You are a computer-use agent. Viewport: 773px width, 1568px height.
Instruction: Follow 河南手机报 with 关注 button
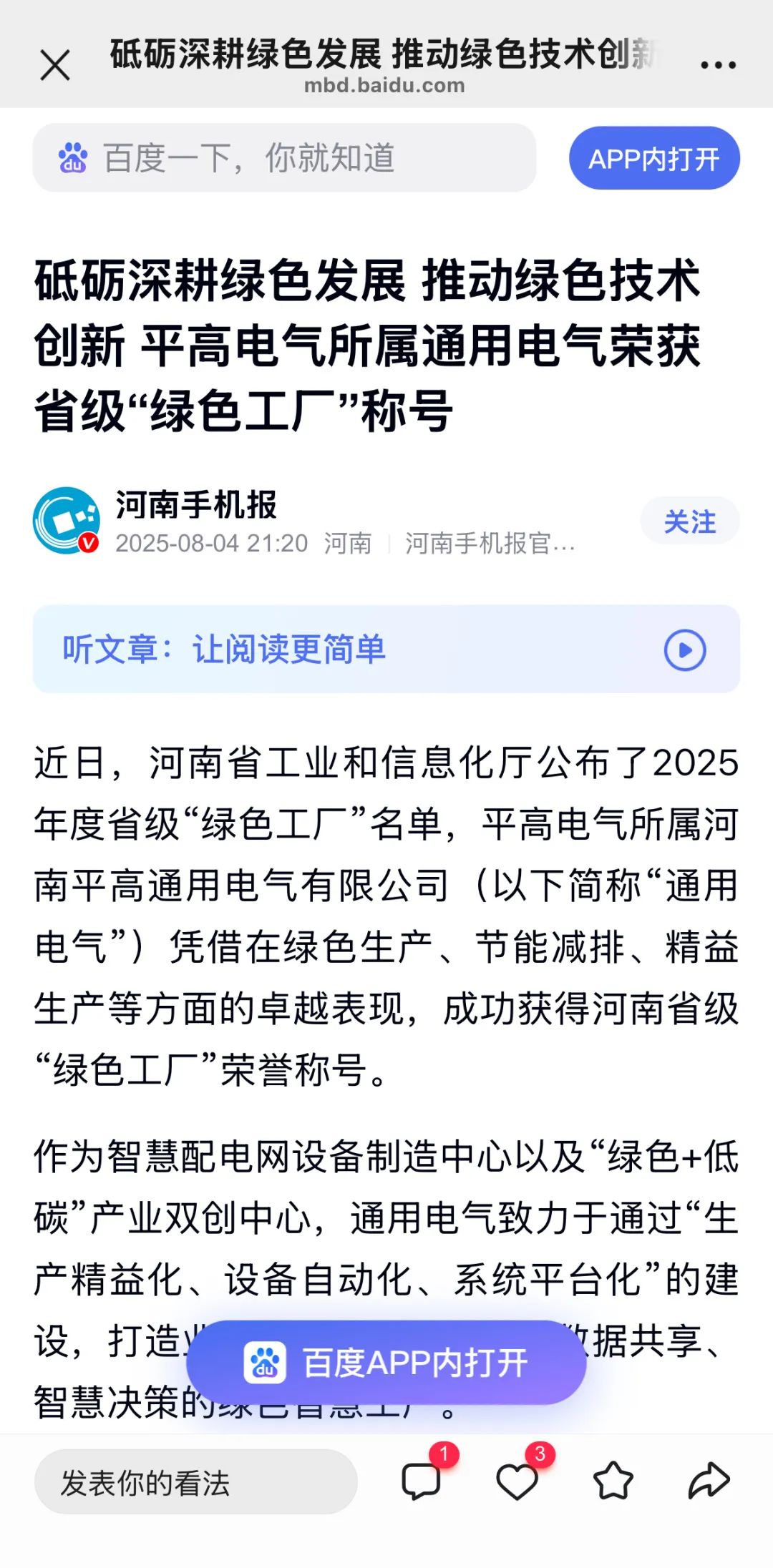pos(689,521)
